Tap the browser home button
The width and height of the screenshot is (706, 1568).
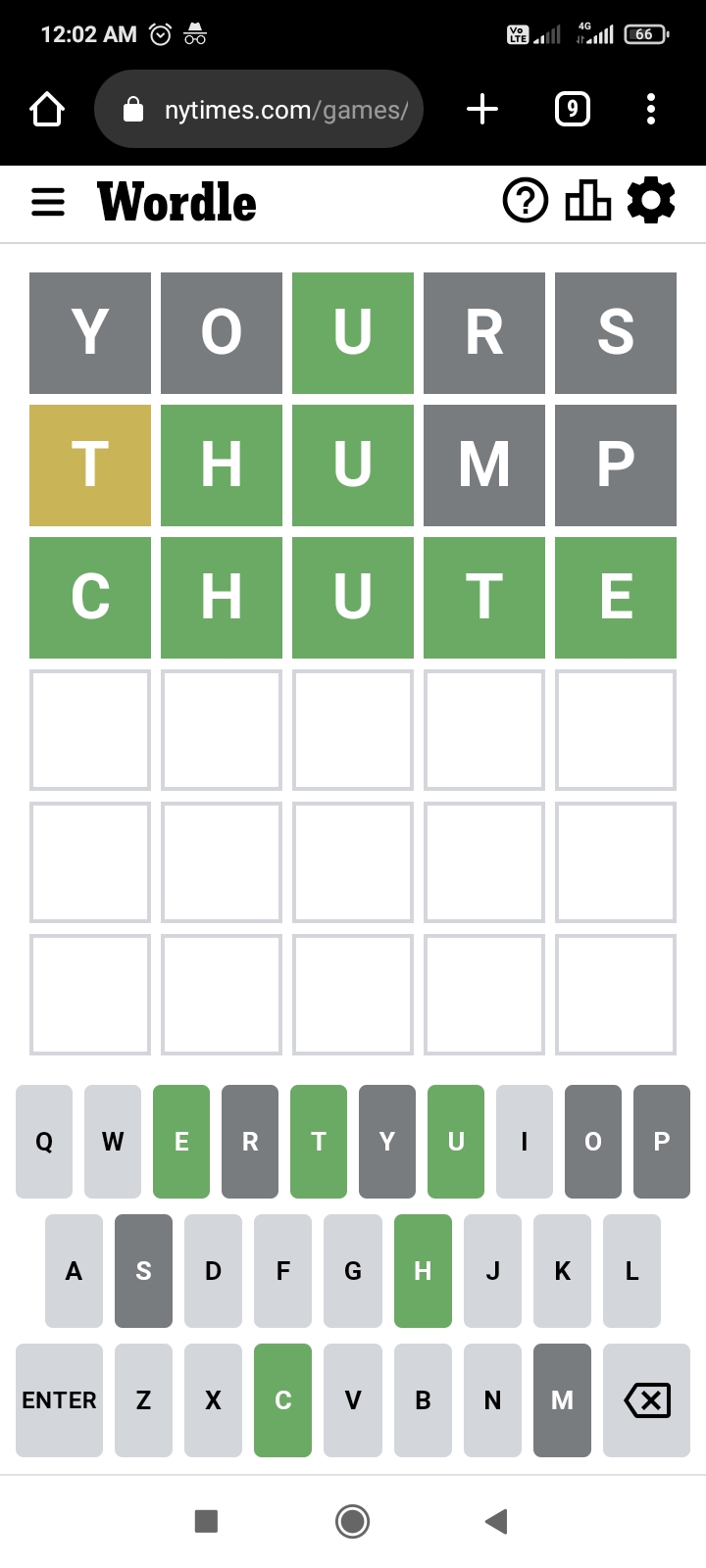point(47,109)
